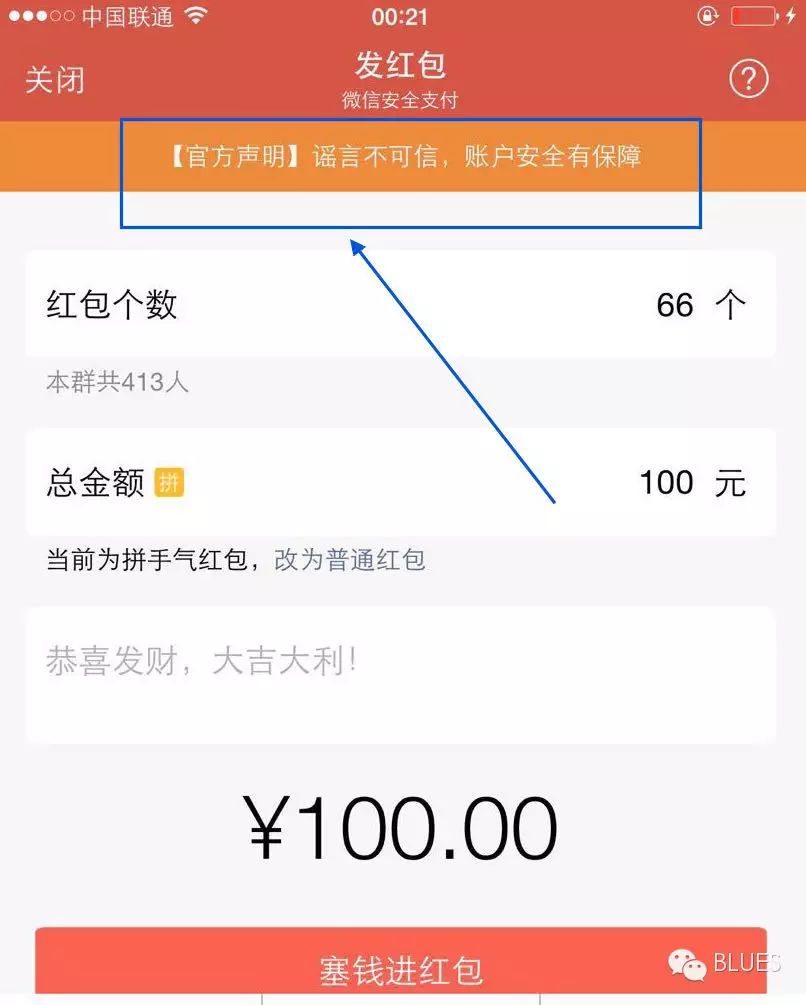Viewport: 806px width, 1005px height.
Task: Tap the battery indicator icon
Action: [755, 15]
